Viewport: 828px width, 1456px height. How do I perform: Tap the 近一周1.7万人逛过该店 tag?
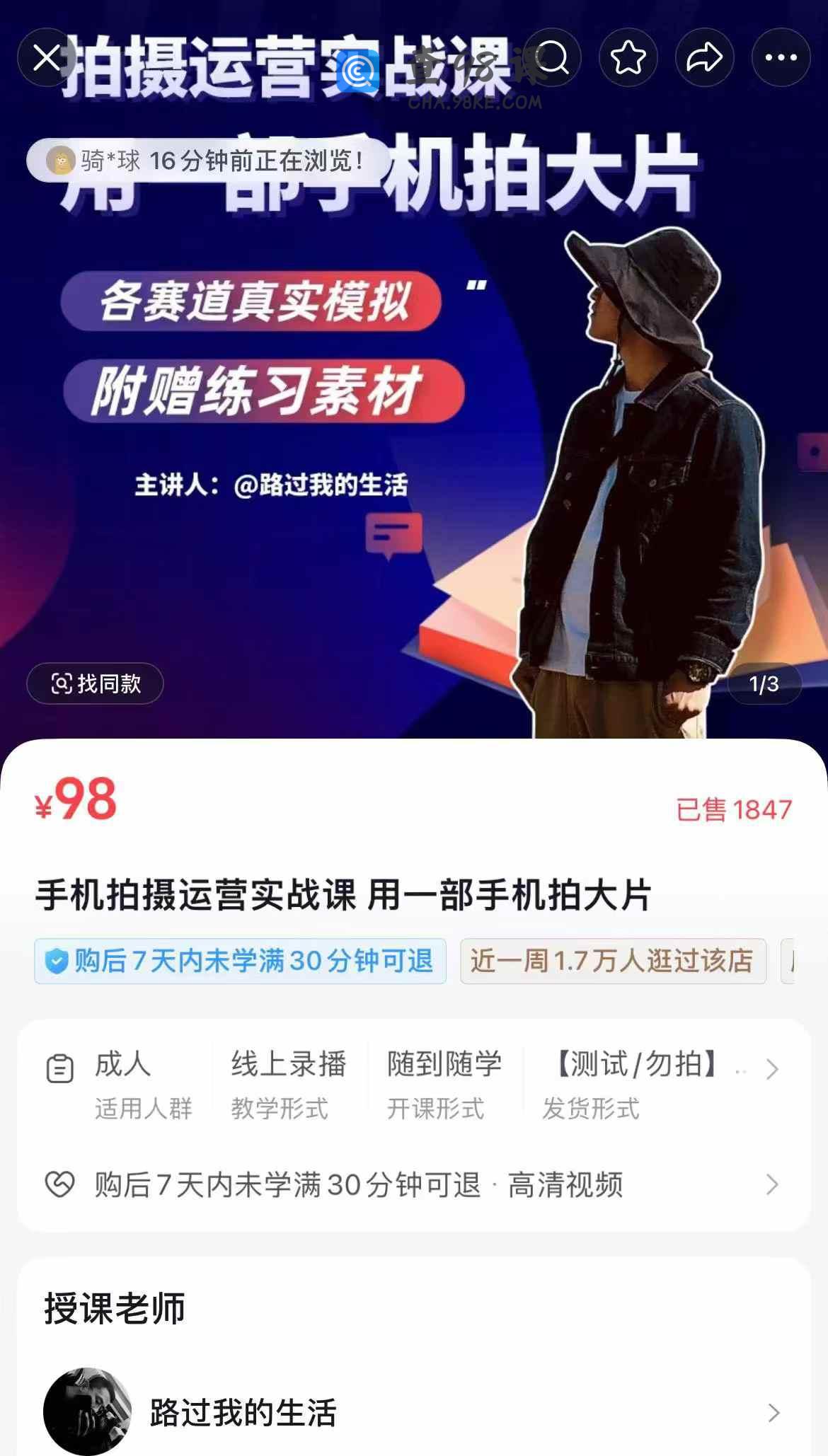pos(613,961)
